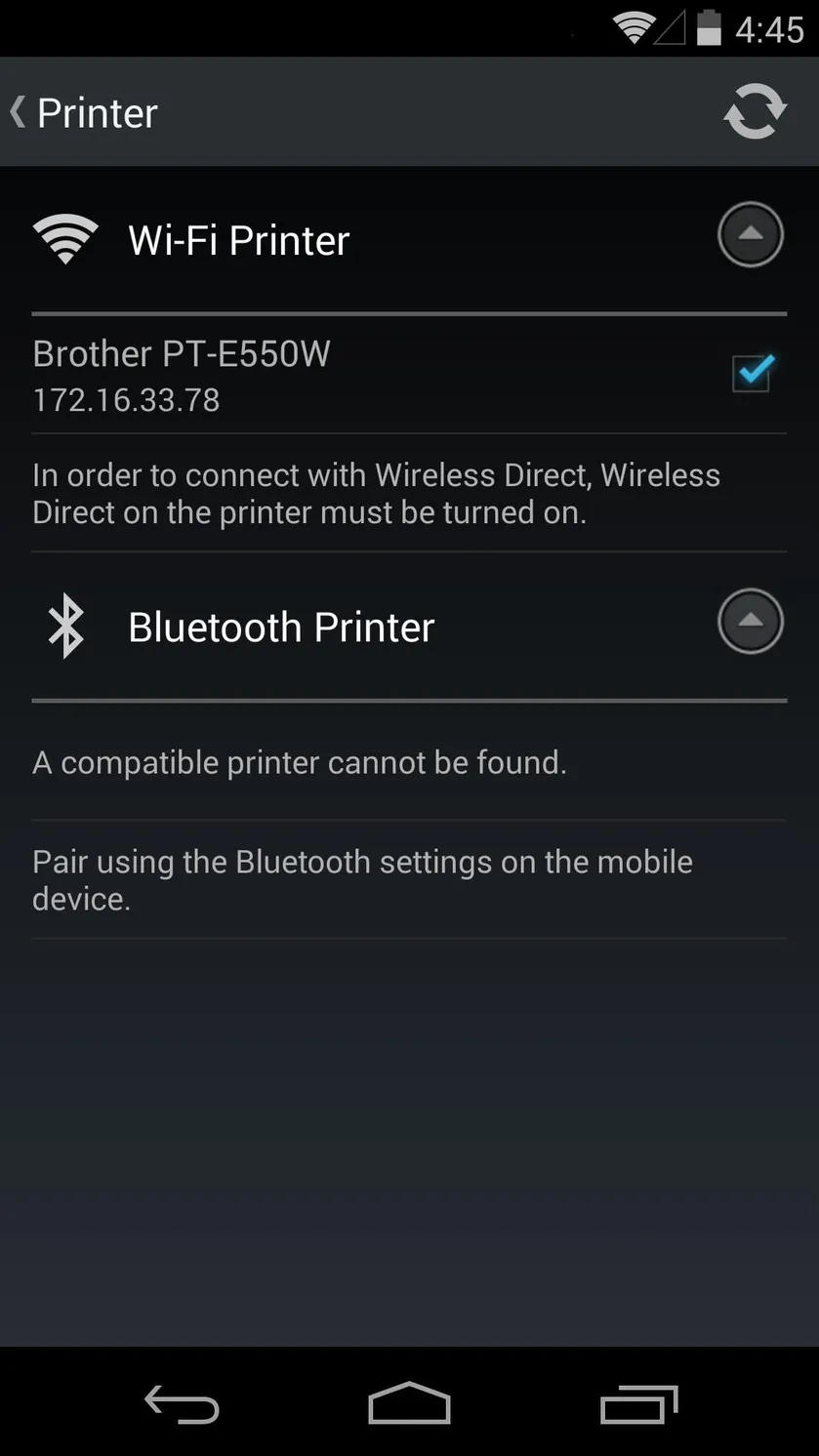Open the recent apps view
This screenshot has height=1456, width=819.
638,1403
